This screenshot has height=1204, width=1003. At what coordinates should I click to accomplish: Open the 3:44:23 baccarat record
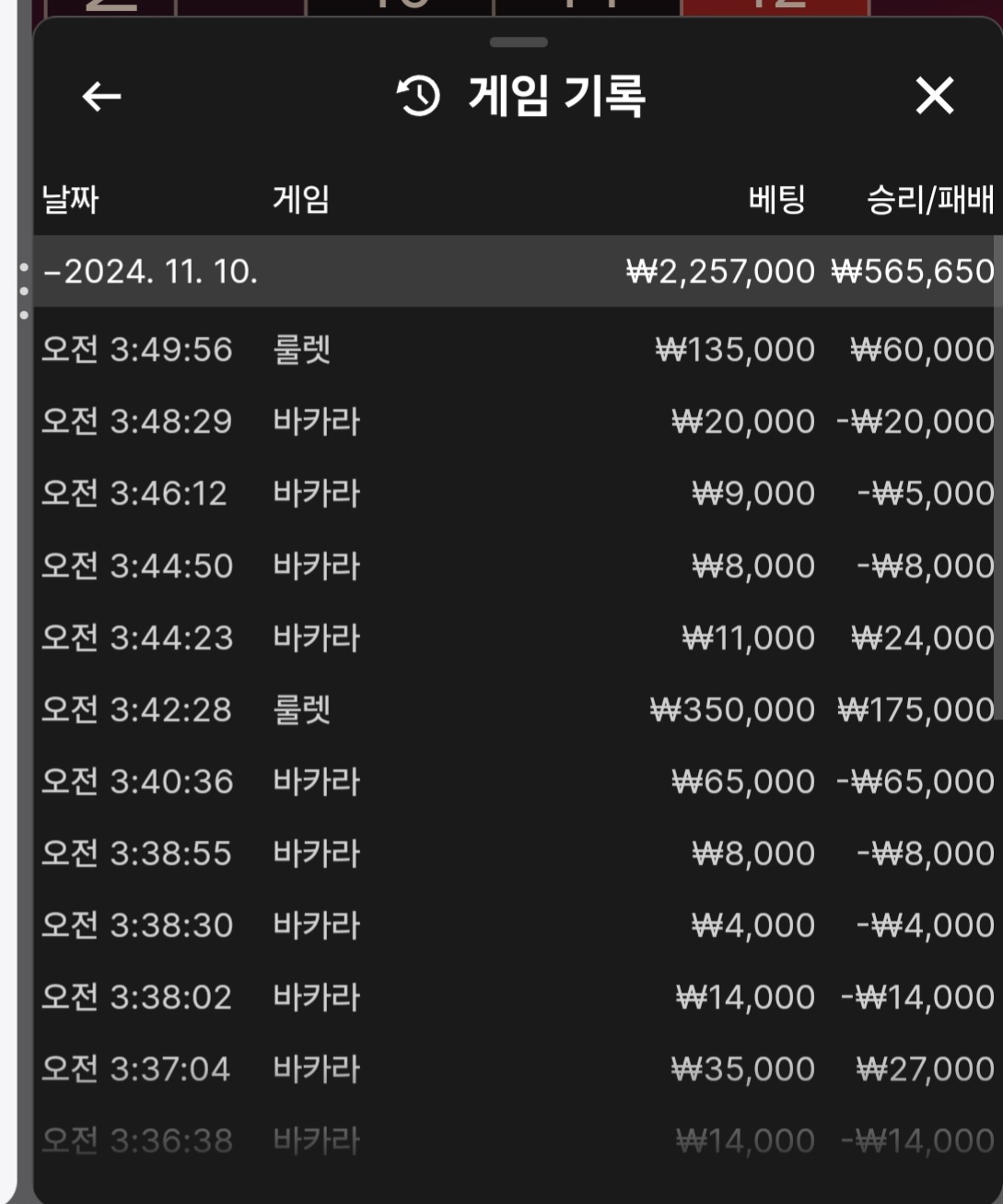tap(516, 637)
